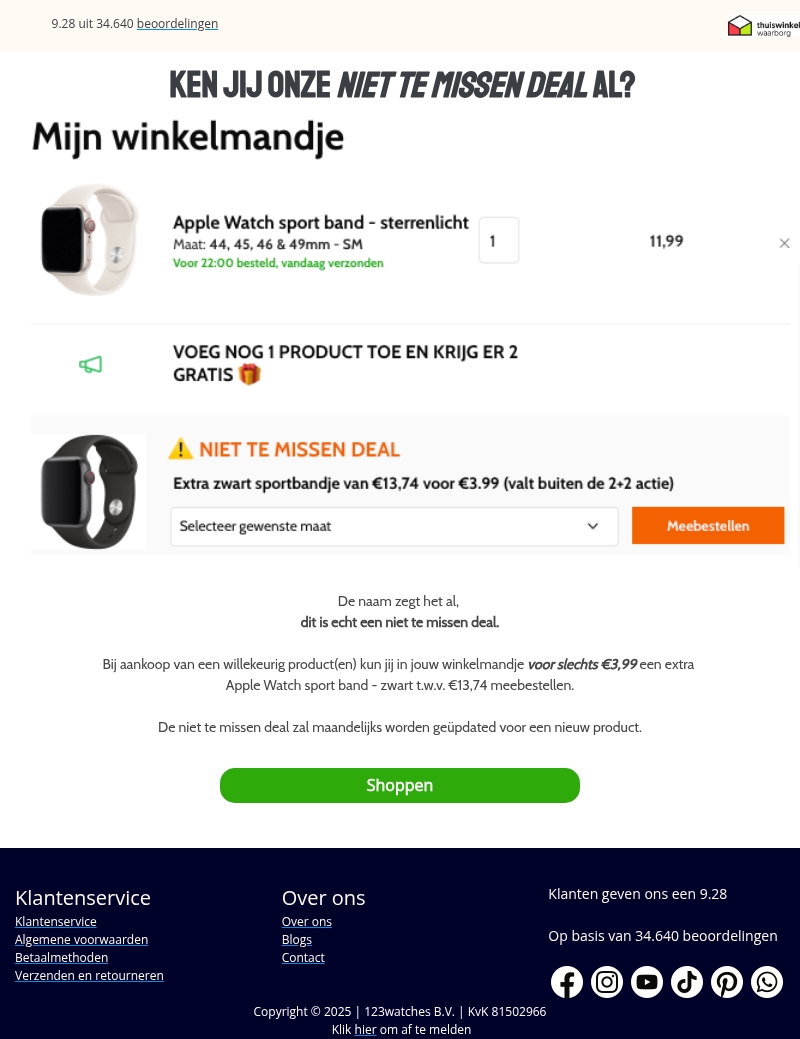Remove Apple Watch sport band from cart

pos(784,243)
